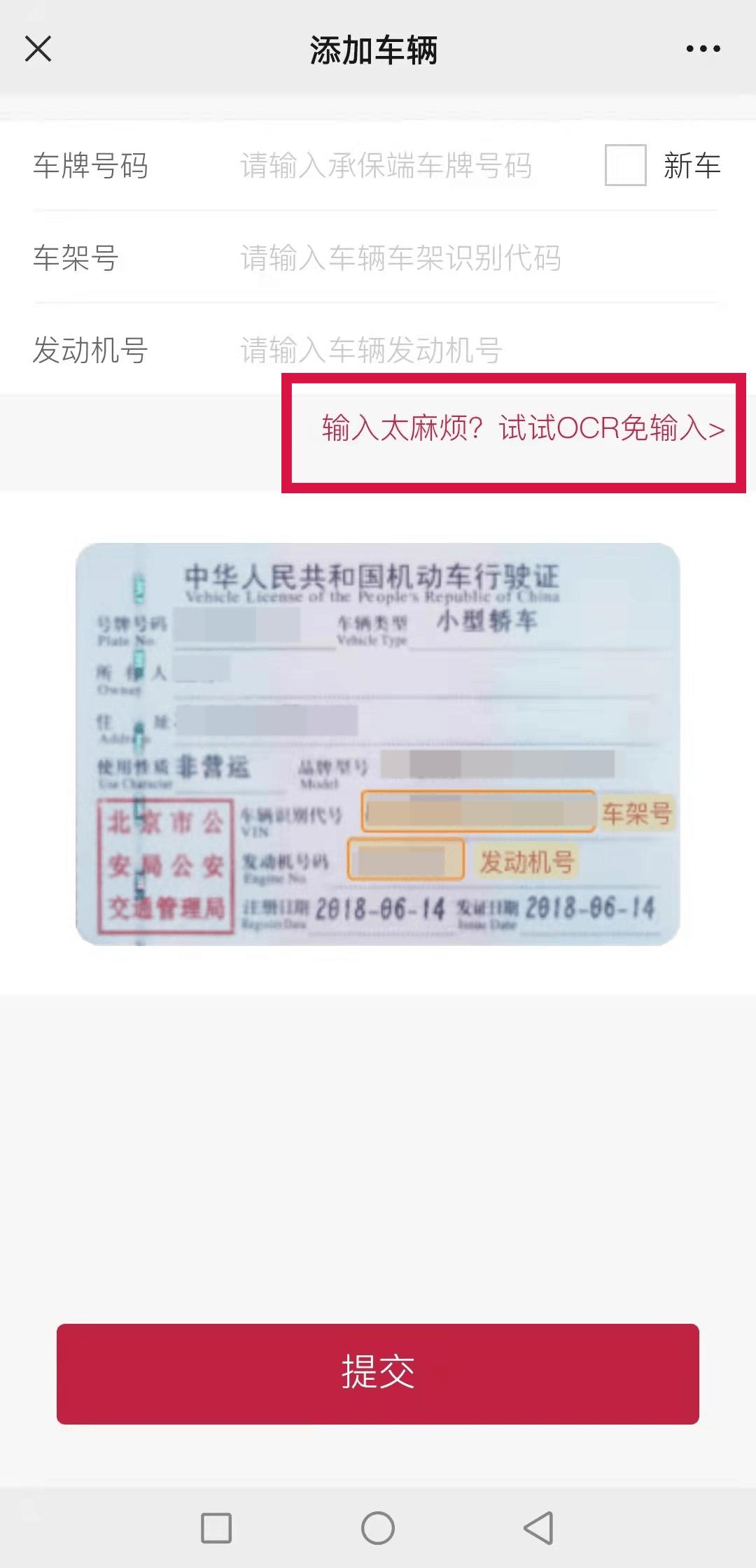Tap the triangle navigation icon
Screen dimensions: 756x1568
click(x=535, y=1529)
